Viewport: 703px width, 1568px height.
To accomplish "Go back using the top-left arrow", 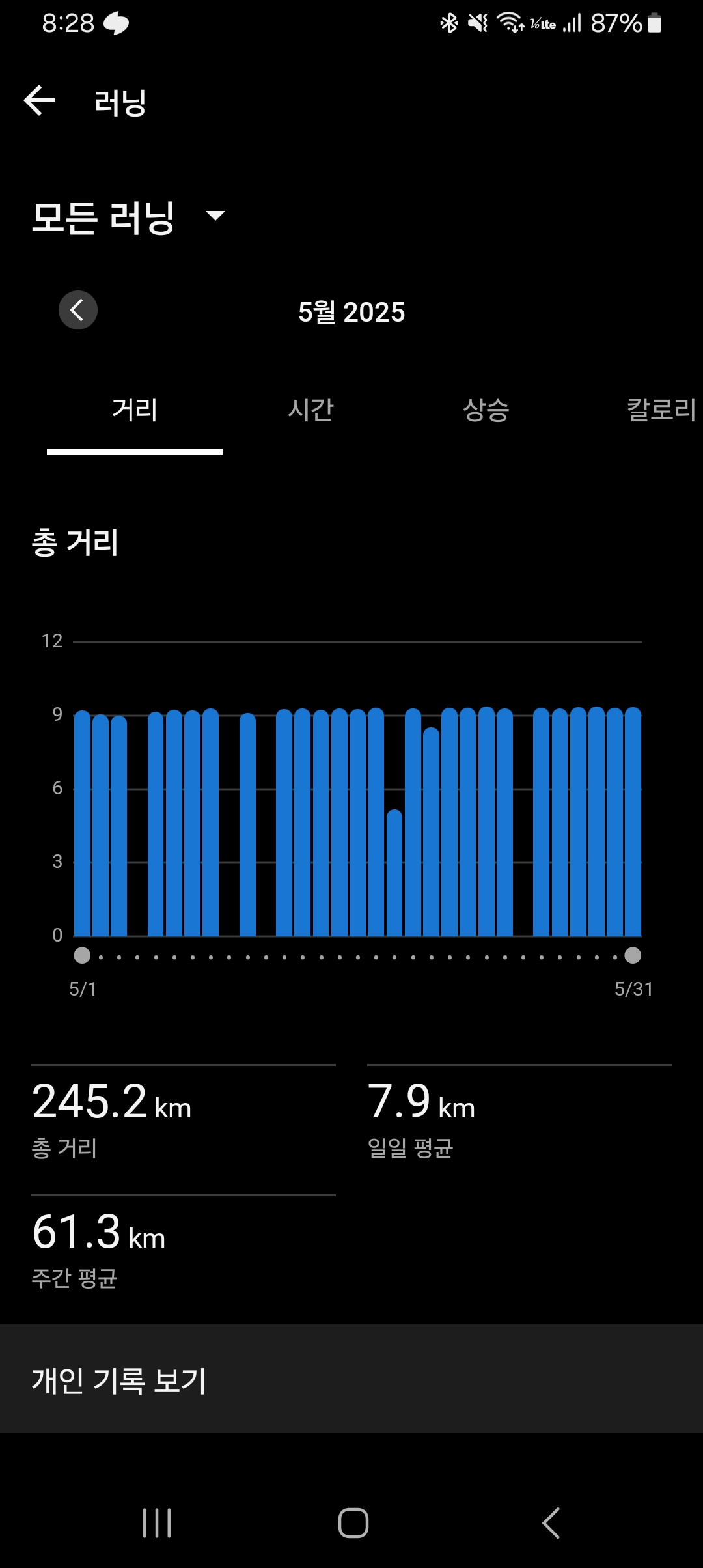I will [39, 101].
